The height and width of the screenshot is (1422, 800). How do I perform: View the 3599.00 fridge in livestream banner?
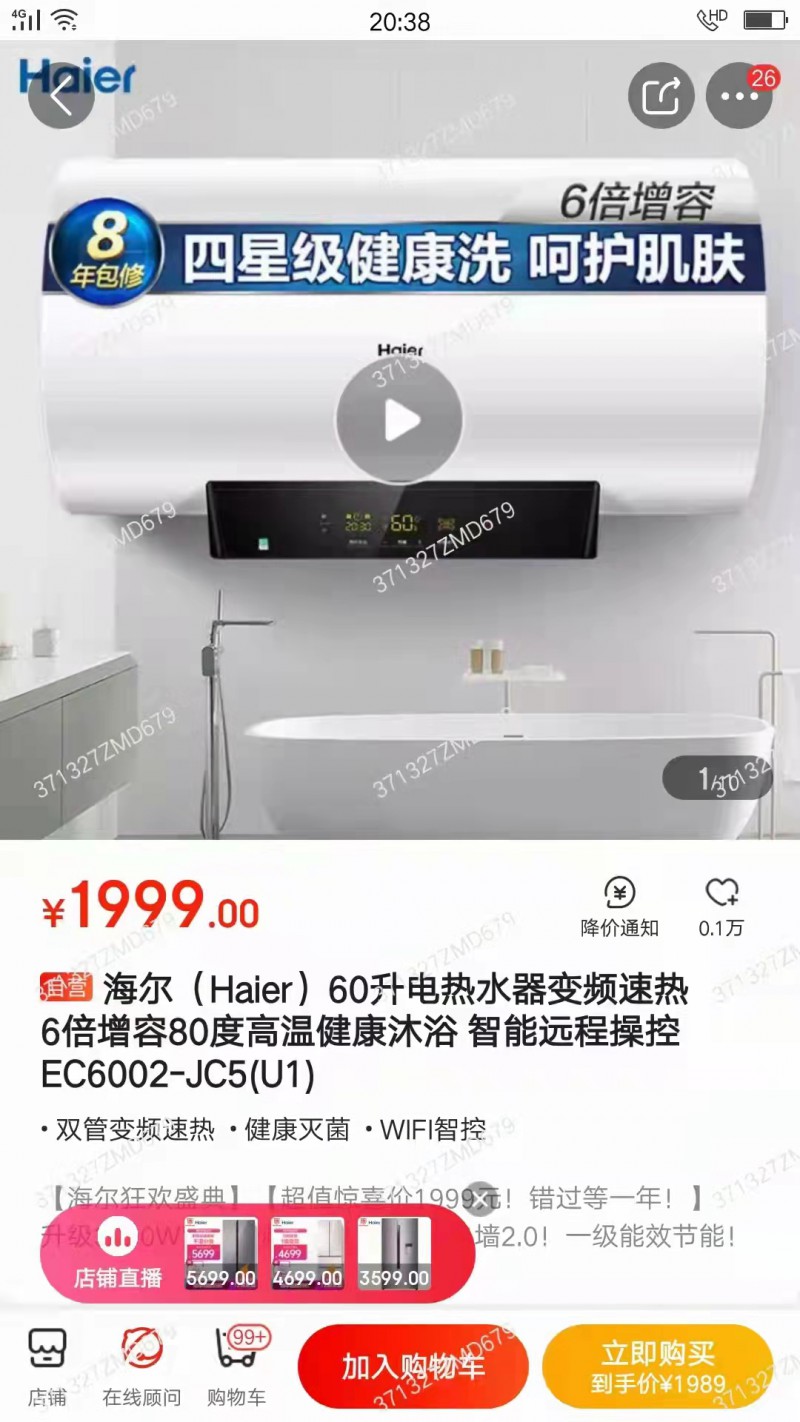pos(394,1253)
